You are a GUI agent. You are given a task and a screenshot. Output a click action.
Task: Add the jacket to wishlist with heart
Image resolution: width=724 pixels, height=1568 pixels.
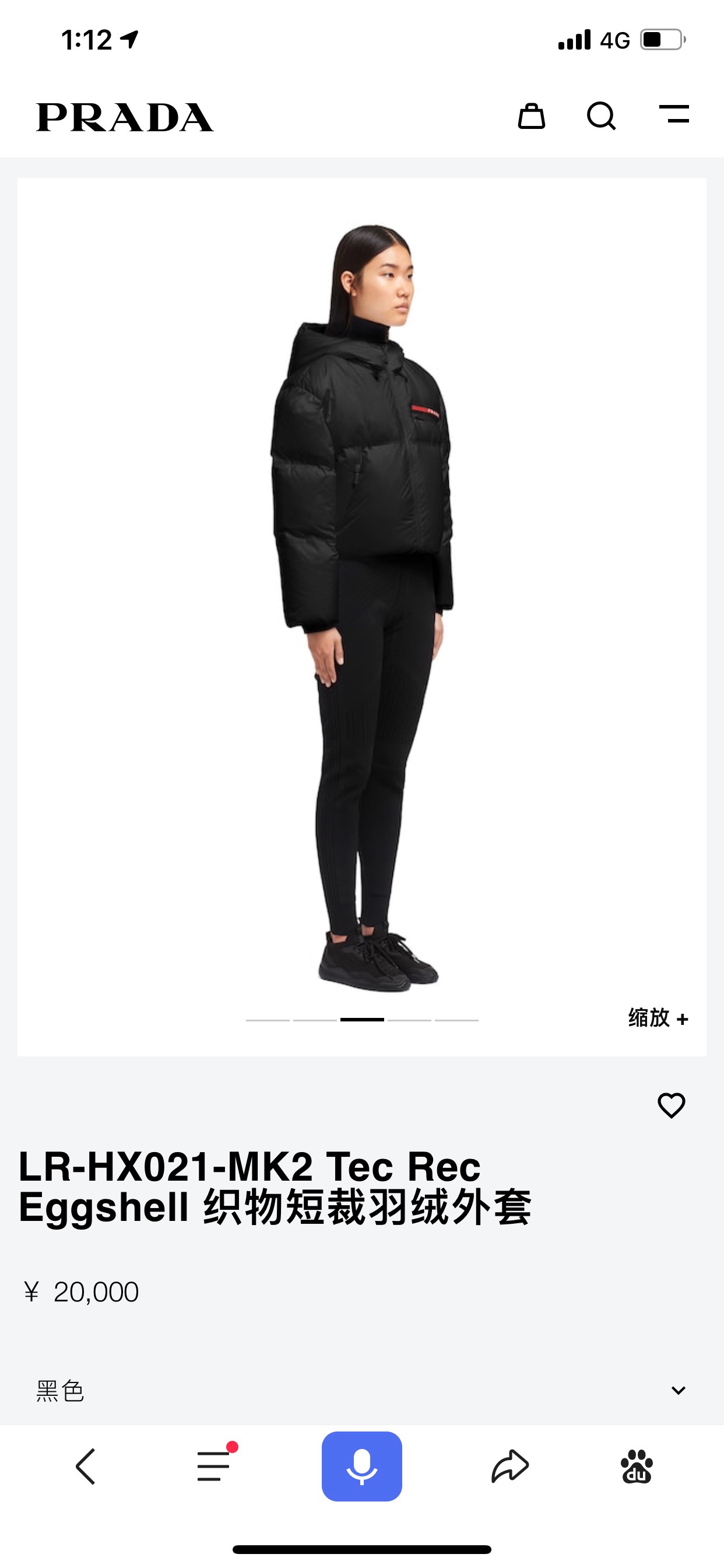(671, 1105)
